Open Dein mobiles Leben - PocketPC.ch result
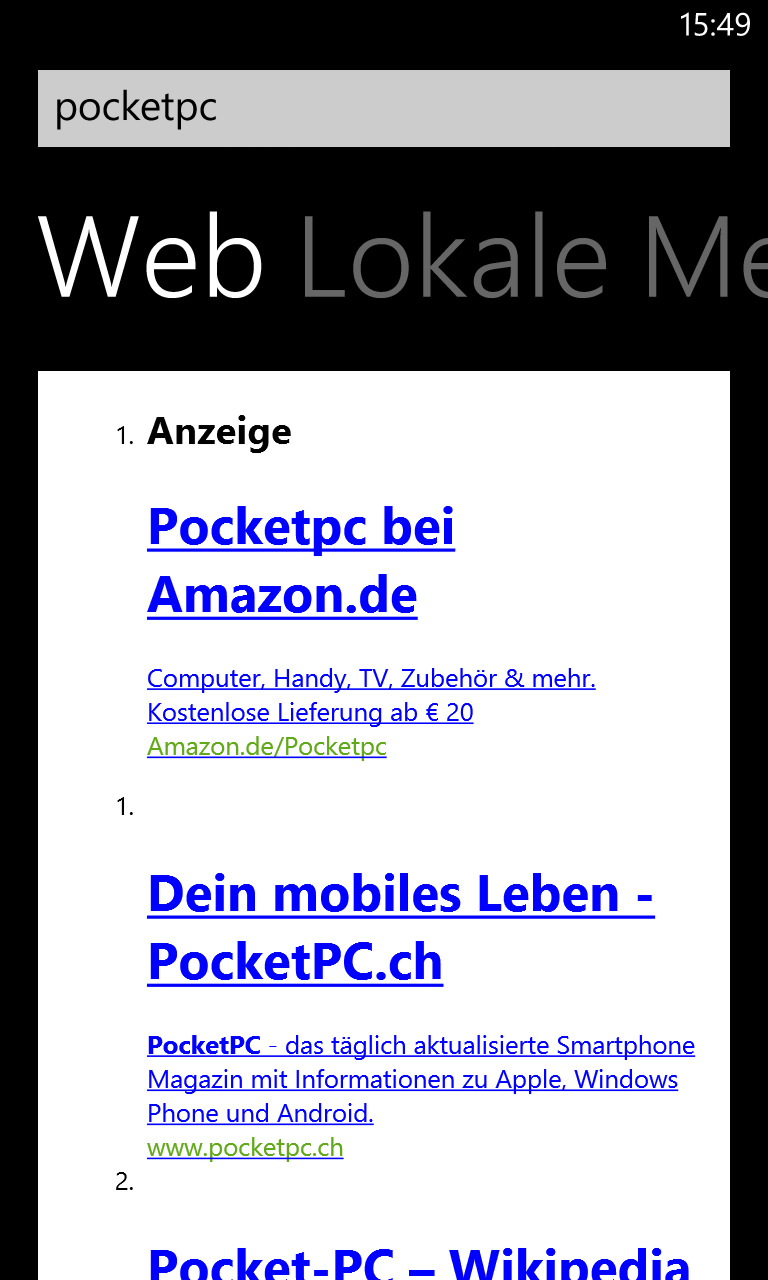The width and height of the screenshot is (768, 1280). click(400, 927)
